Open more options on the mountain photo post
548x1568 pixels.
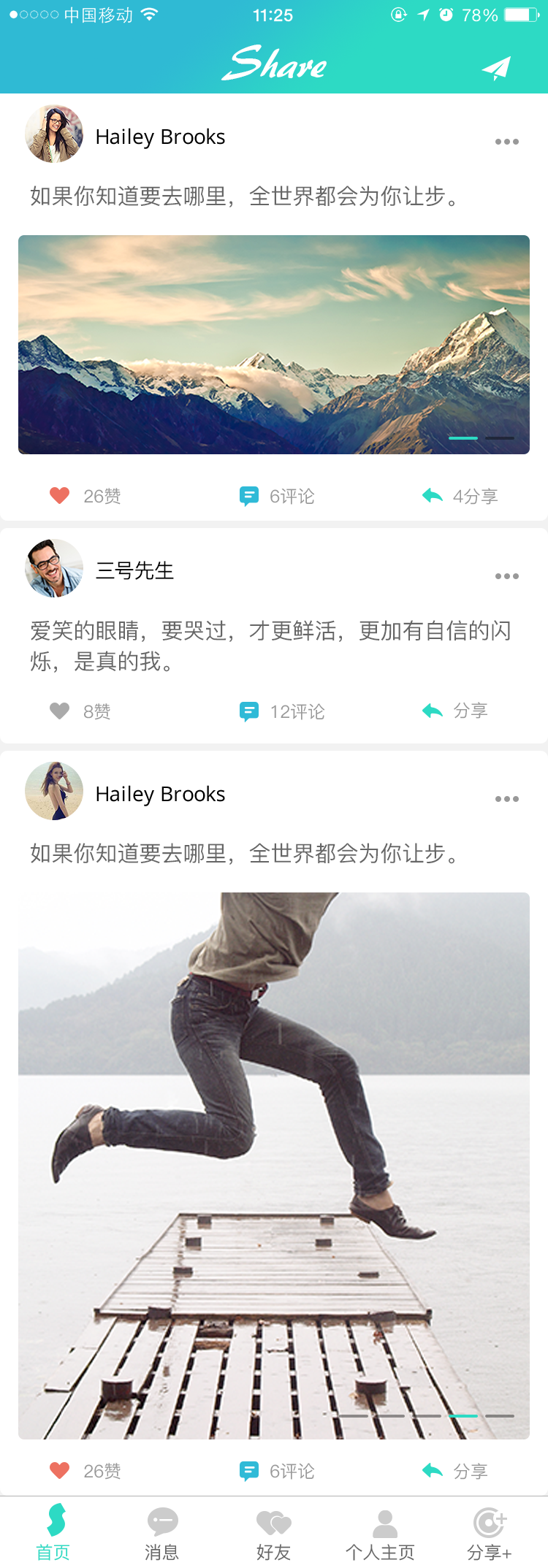506,142
